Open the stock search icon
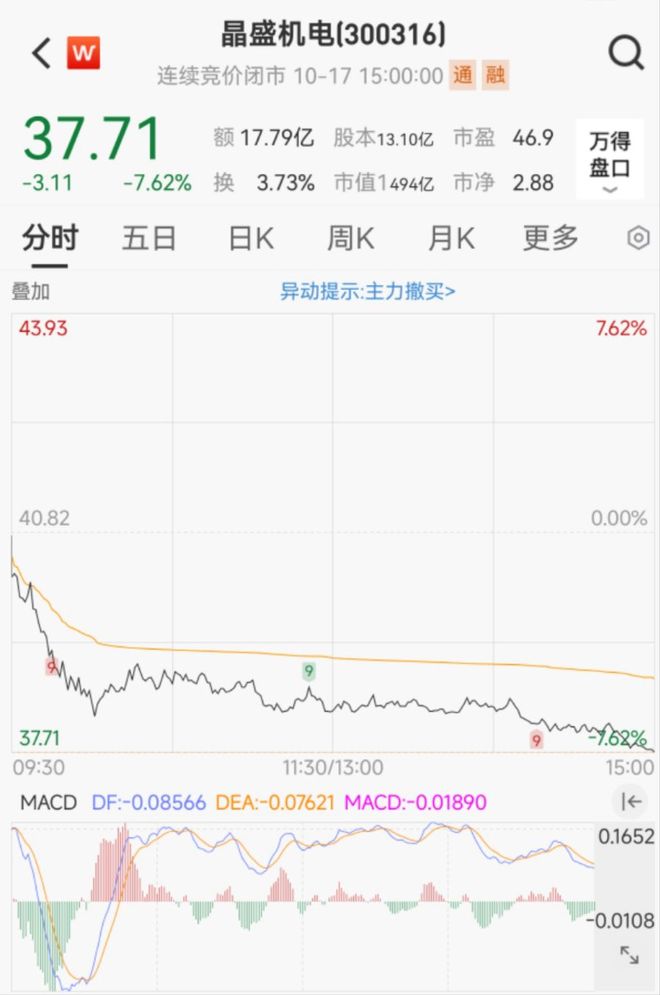This screenshot has width=660, height=995. coord(626,53)
